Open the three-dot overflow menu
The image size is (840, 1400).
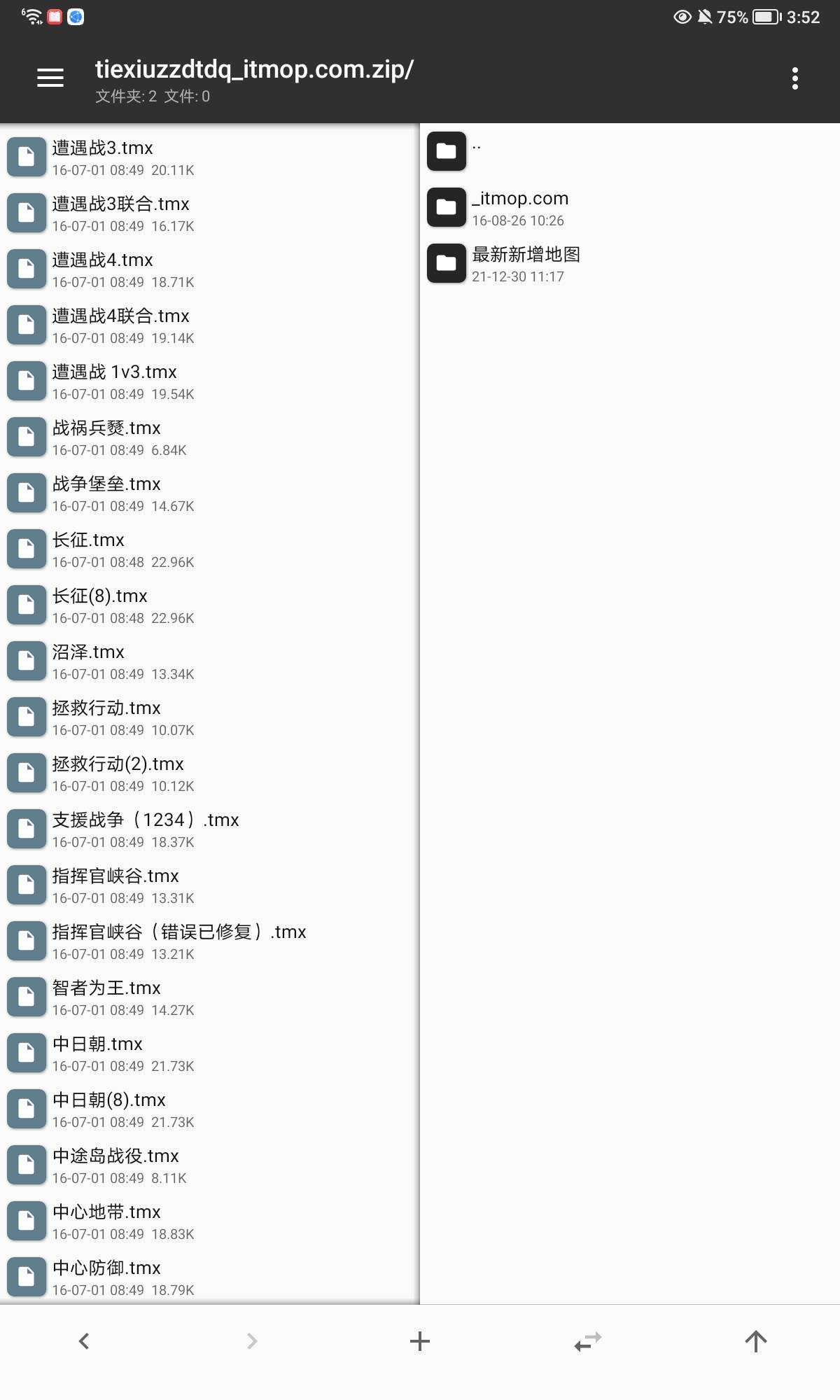click(794, 78)
